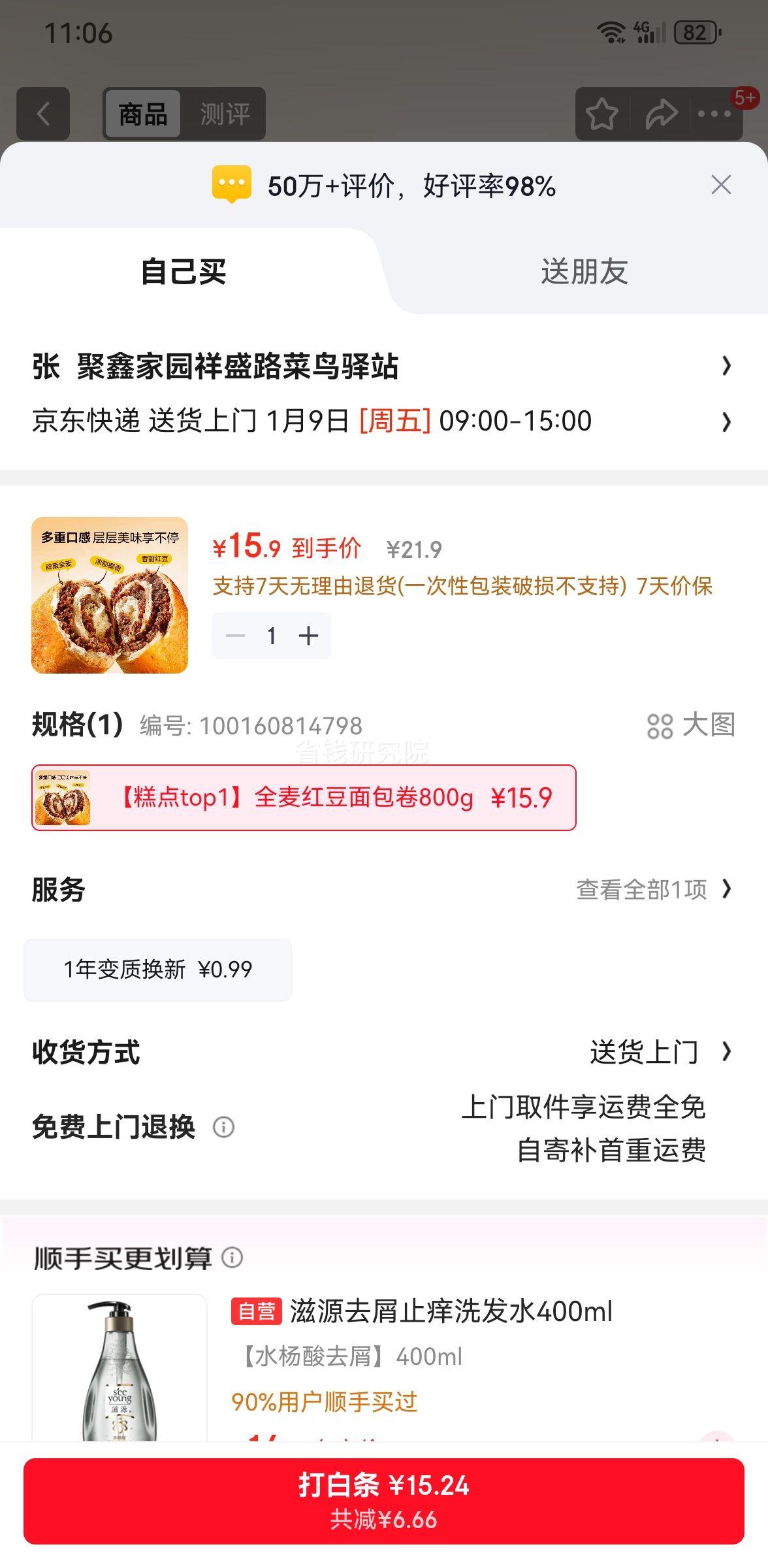
Task: Select the 全麦红豆面包卷800g specification option
Action: (x=304, y=798)
